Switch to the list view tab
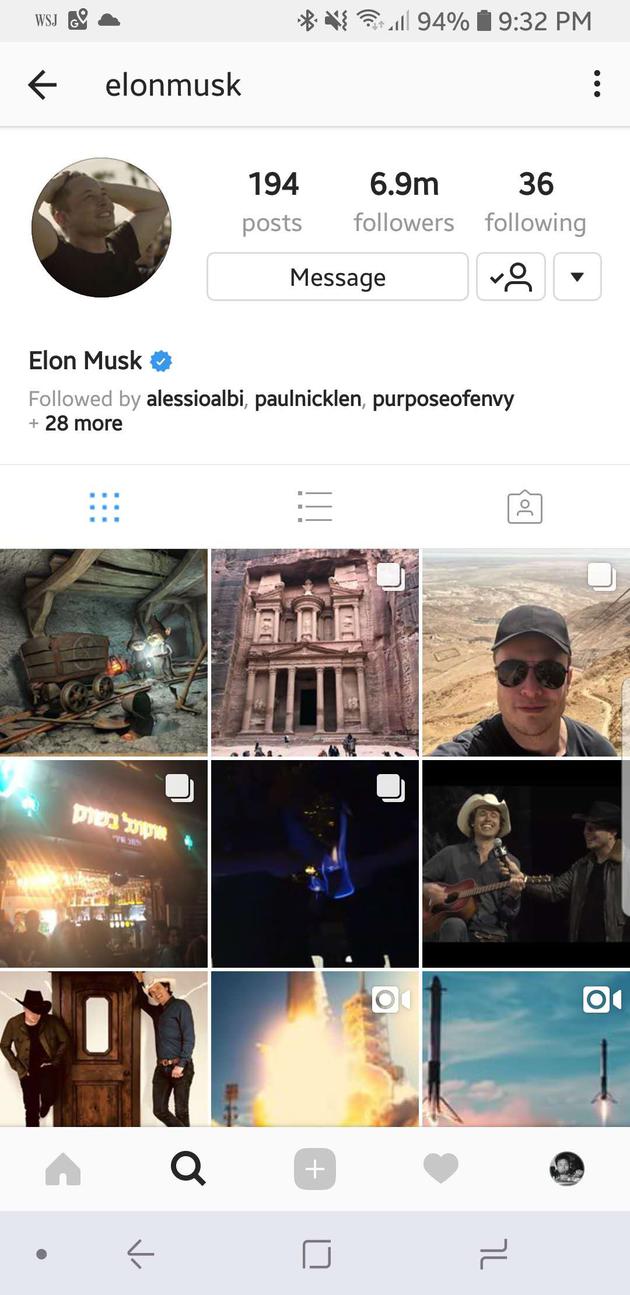The width and height of the screenshot is (630, 1295). (x=314, y=507)
